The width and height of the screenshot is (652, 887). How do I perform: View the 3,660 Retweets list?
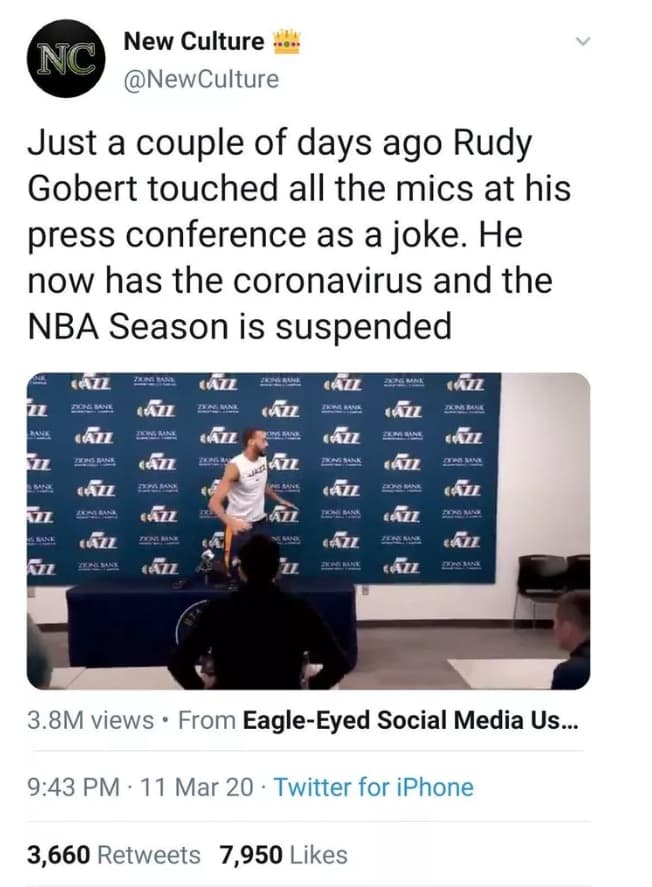point(114,855)
